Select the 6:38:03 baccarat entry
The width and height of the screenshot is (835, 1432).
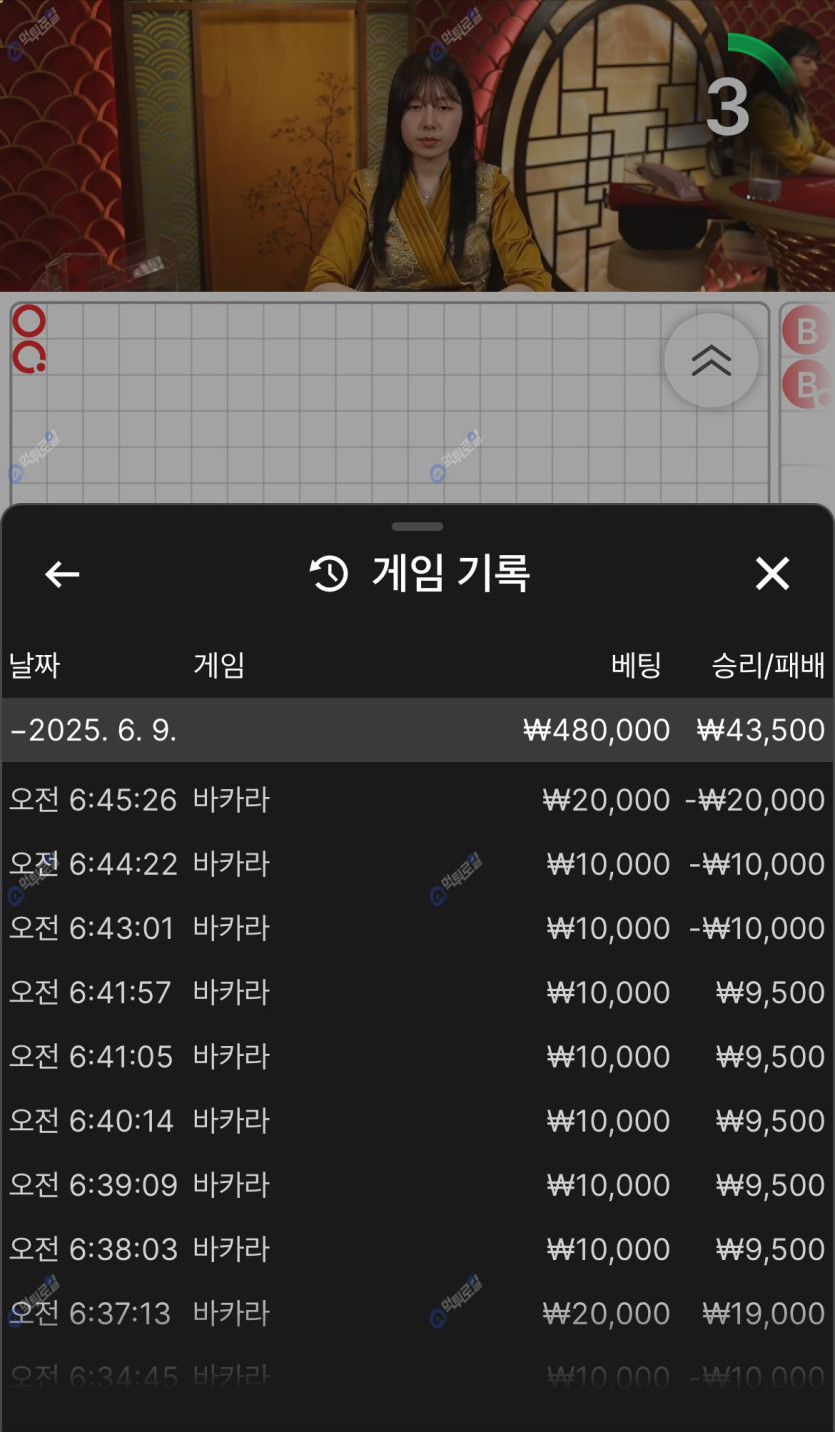[x=417, y=1249]
